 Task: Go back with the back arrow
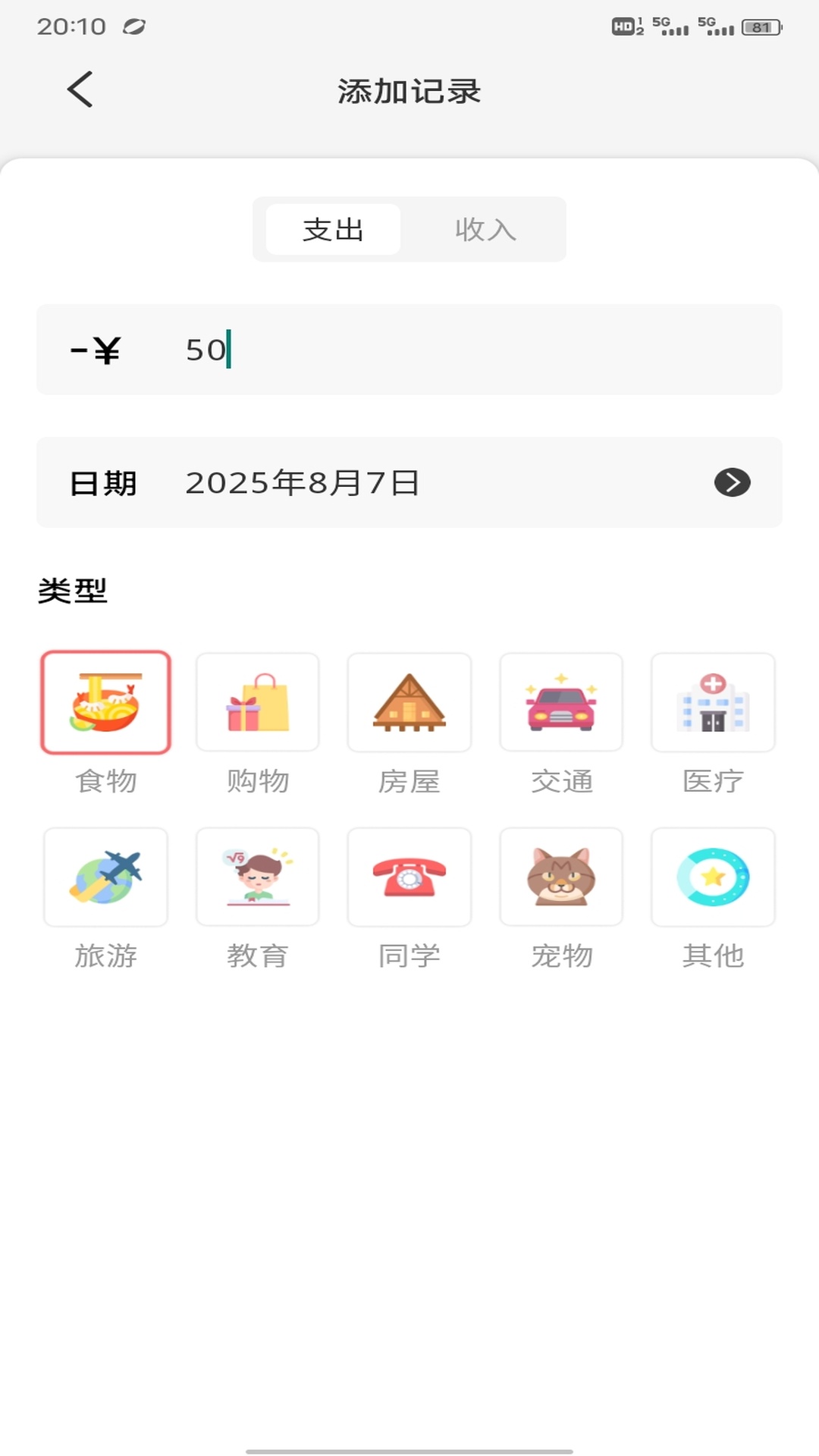click(81, 89)
